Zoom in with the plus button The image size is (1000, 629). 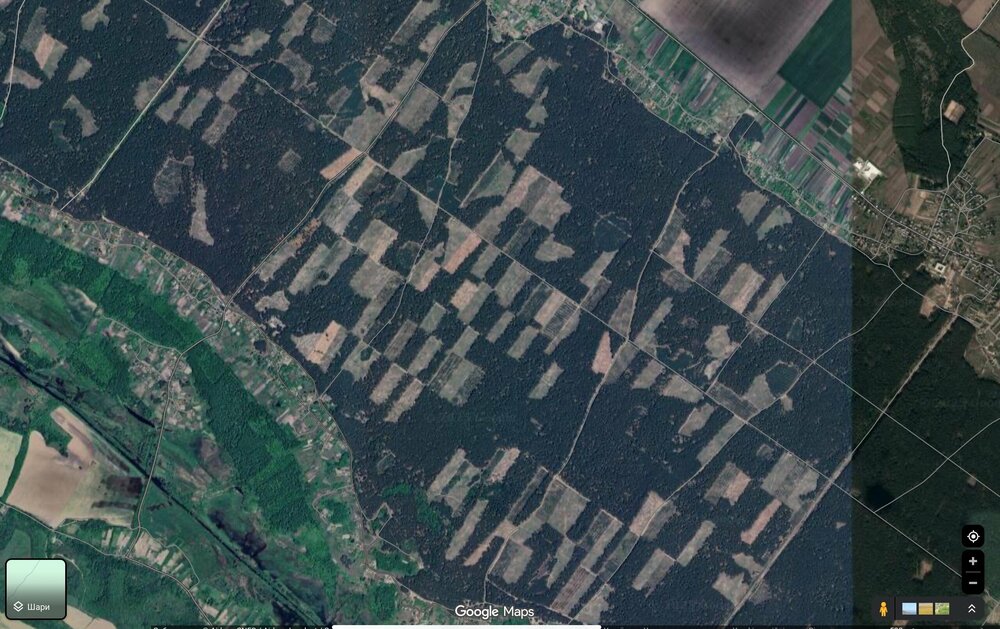coord(972,562)
